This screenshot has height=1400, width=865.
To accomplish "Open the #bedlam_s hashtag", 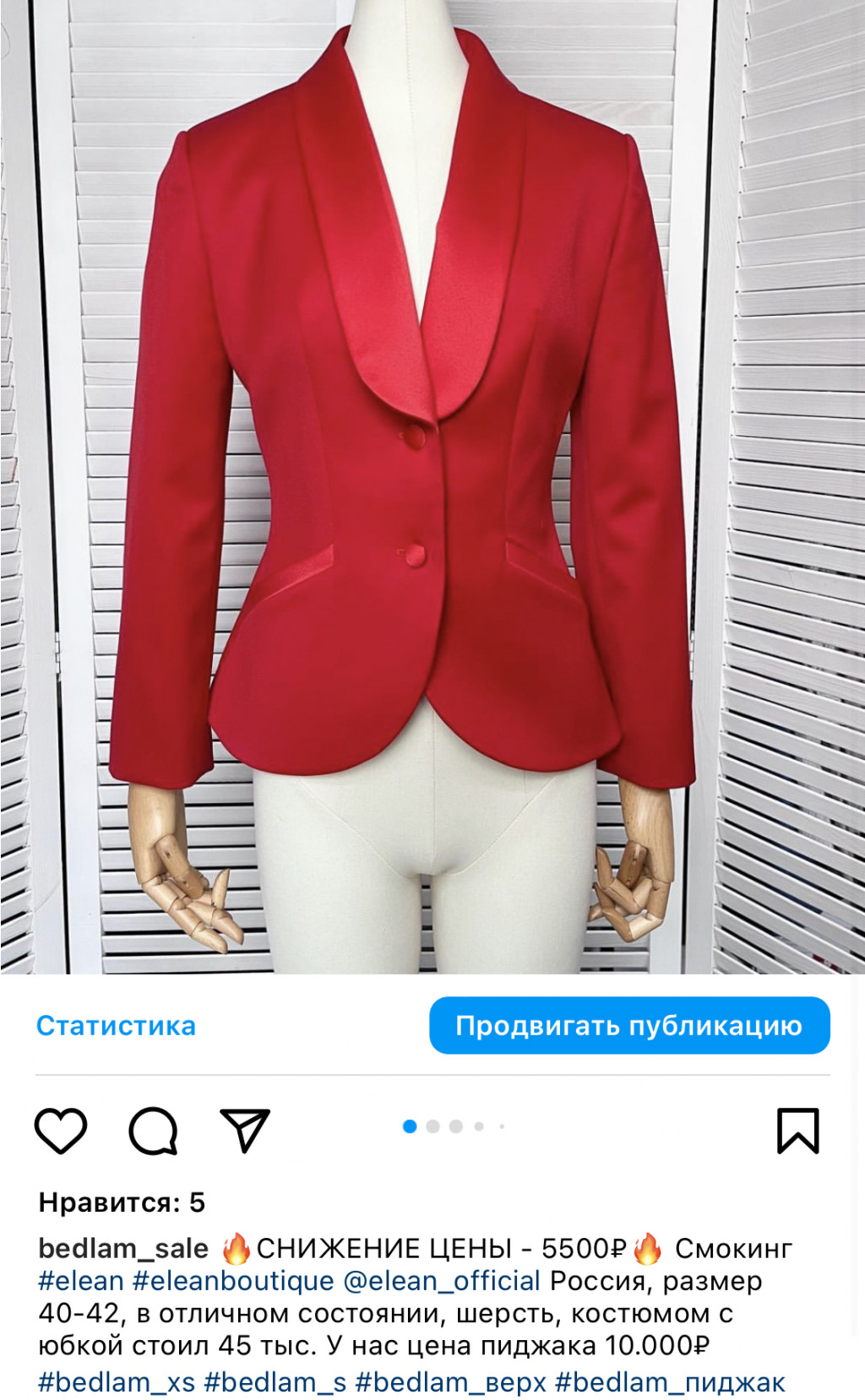I will pyautogui.click(x=275, y=1382).
